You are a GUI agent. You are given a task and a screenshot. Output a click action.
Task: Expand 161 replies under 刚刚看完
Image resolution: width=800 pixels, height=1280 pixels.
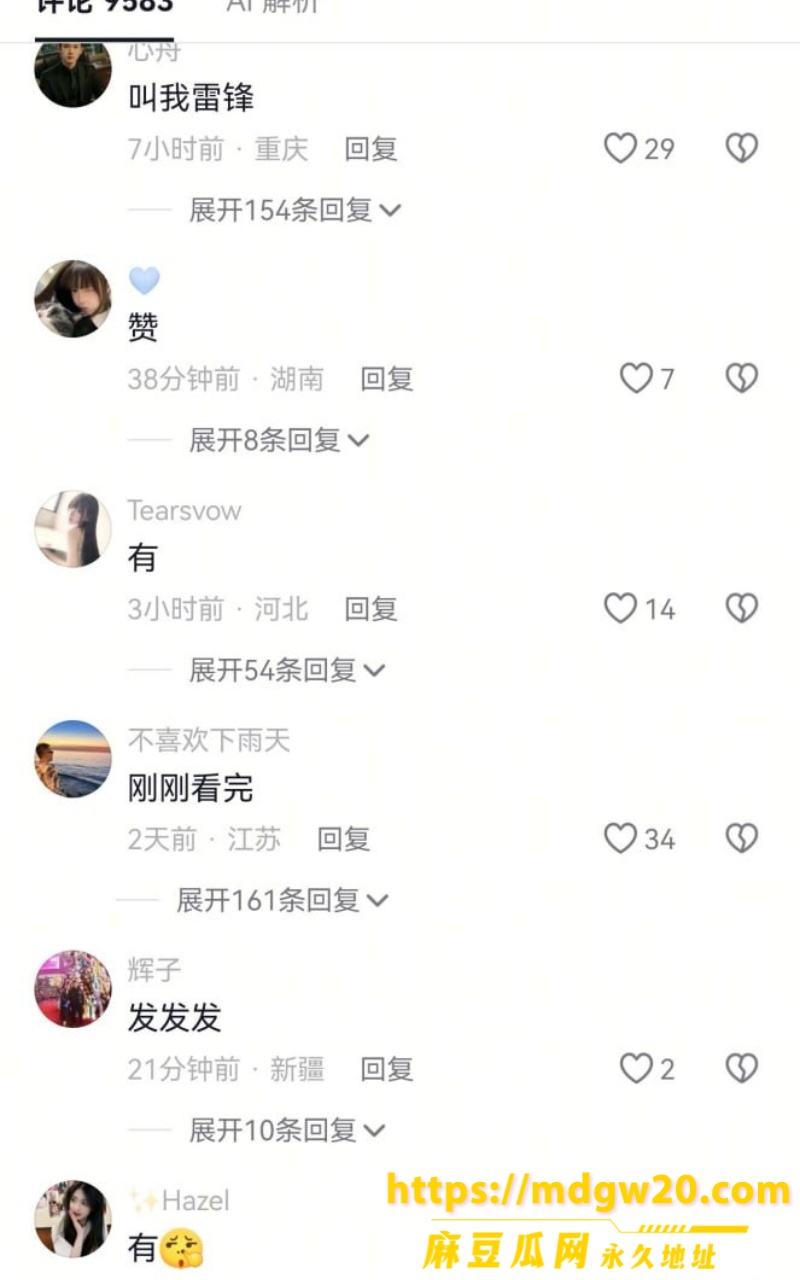282,900
